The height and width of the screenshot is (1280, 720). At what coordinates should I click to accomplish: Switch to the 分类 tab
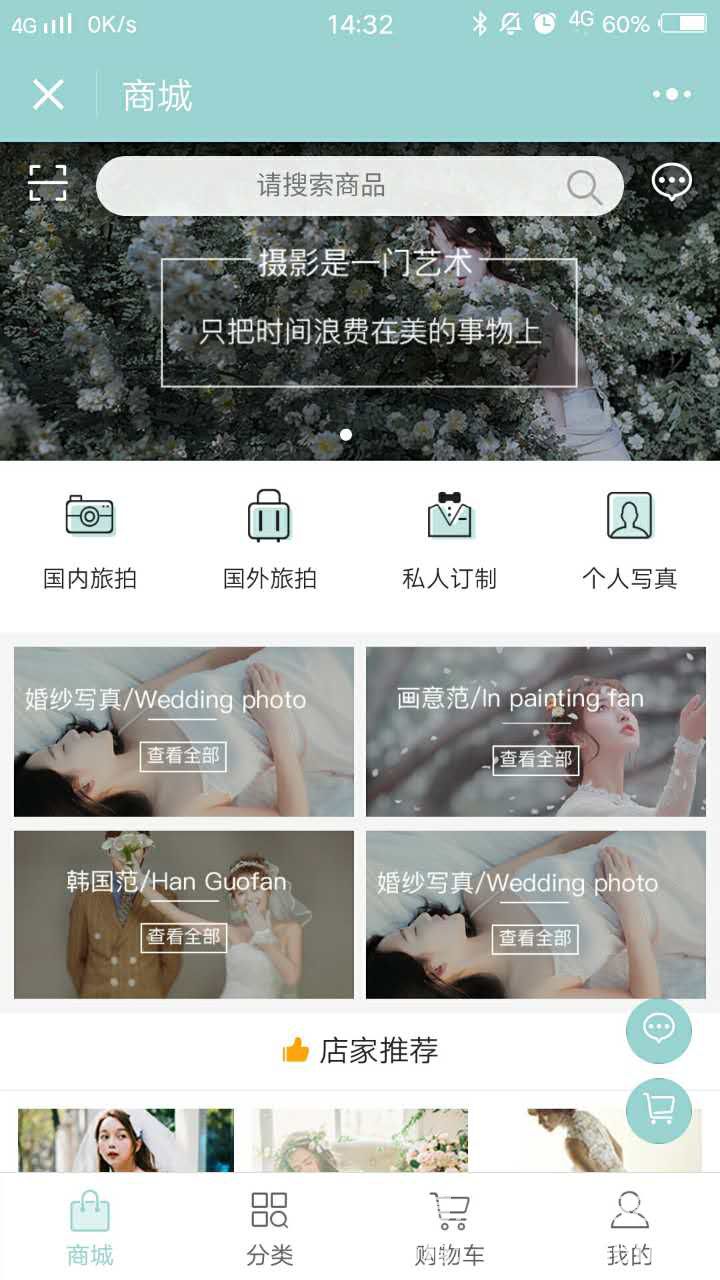click(270, 1228)
